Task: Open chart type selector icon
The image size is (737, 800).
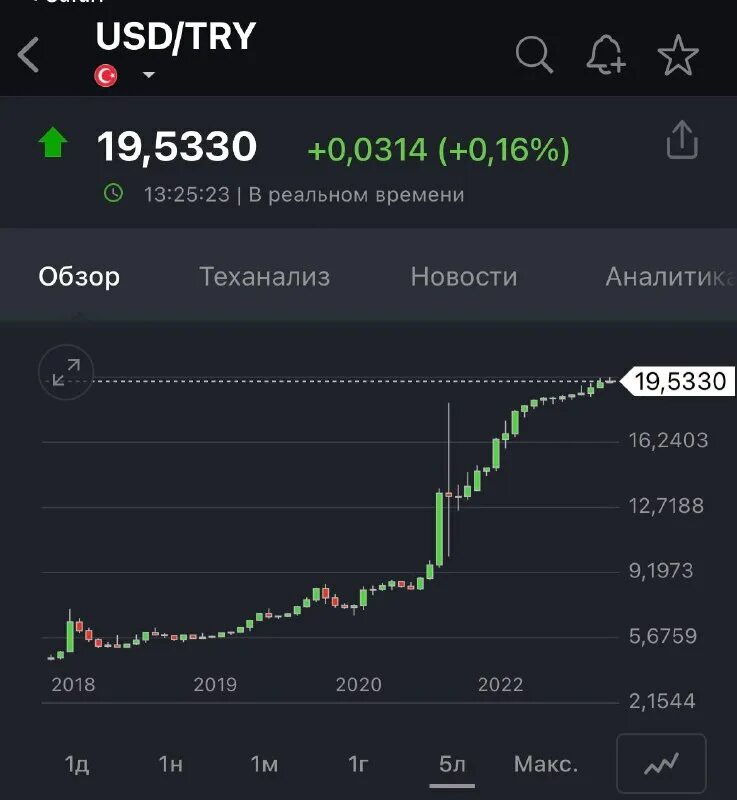Action: [x=659, y=762]
